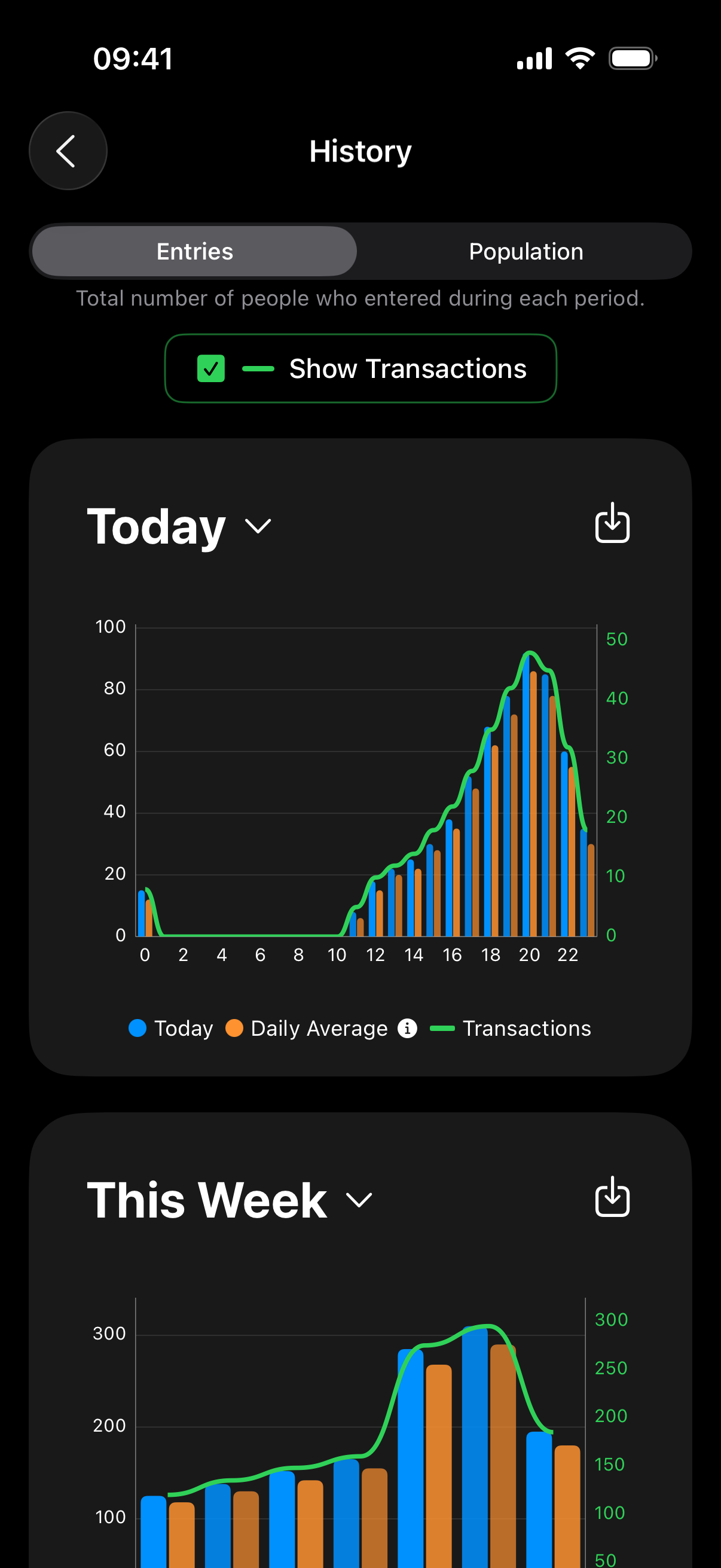Export the This Week chart data
Image resolution: width=721 pixels, height=1568 pixels.
[612, 1197]
